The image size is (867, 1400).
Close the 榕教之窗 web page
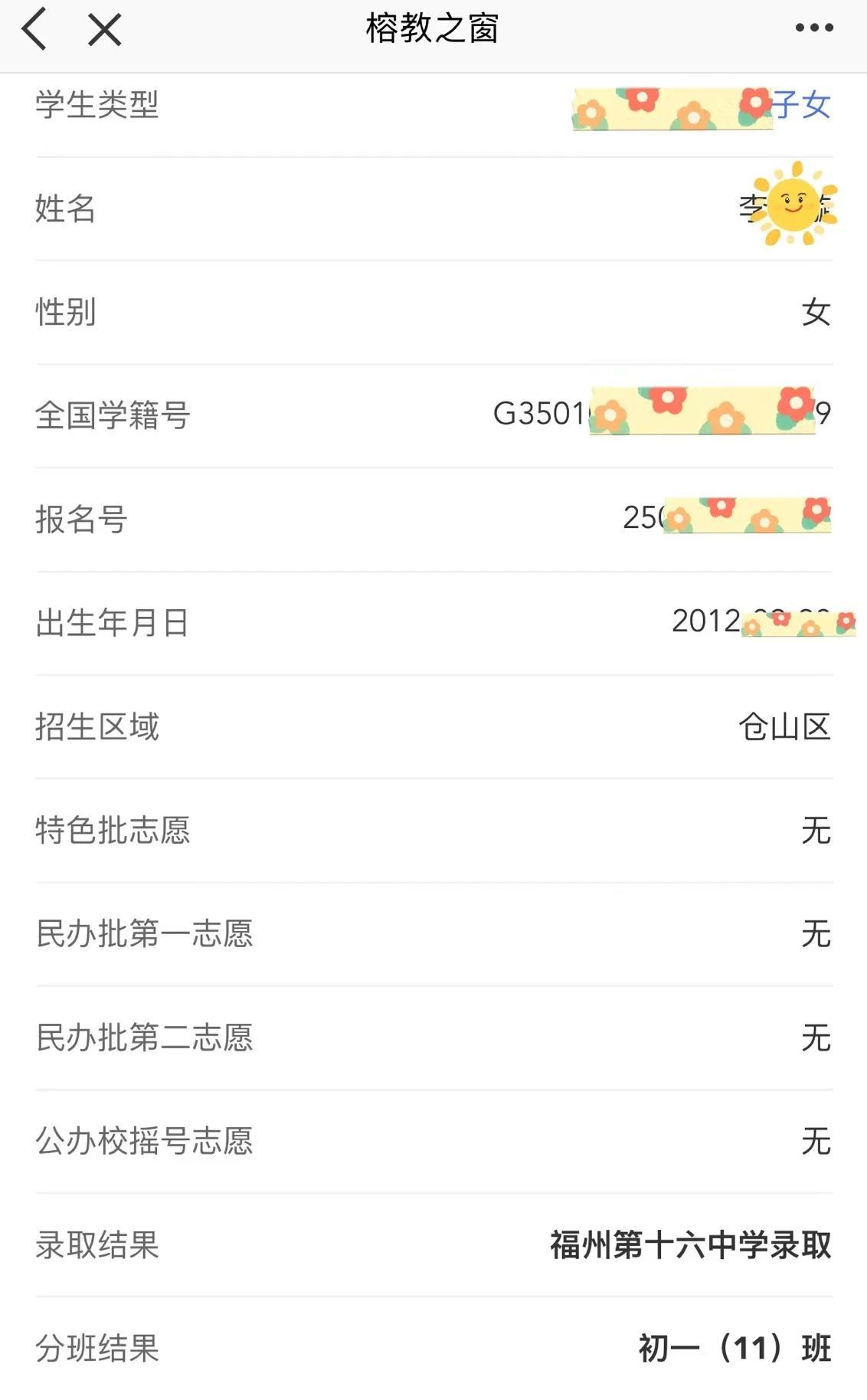104,30
